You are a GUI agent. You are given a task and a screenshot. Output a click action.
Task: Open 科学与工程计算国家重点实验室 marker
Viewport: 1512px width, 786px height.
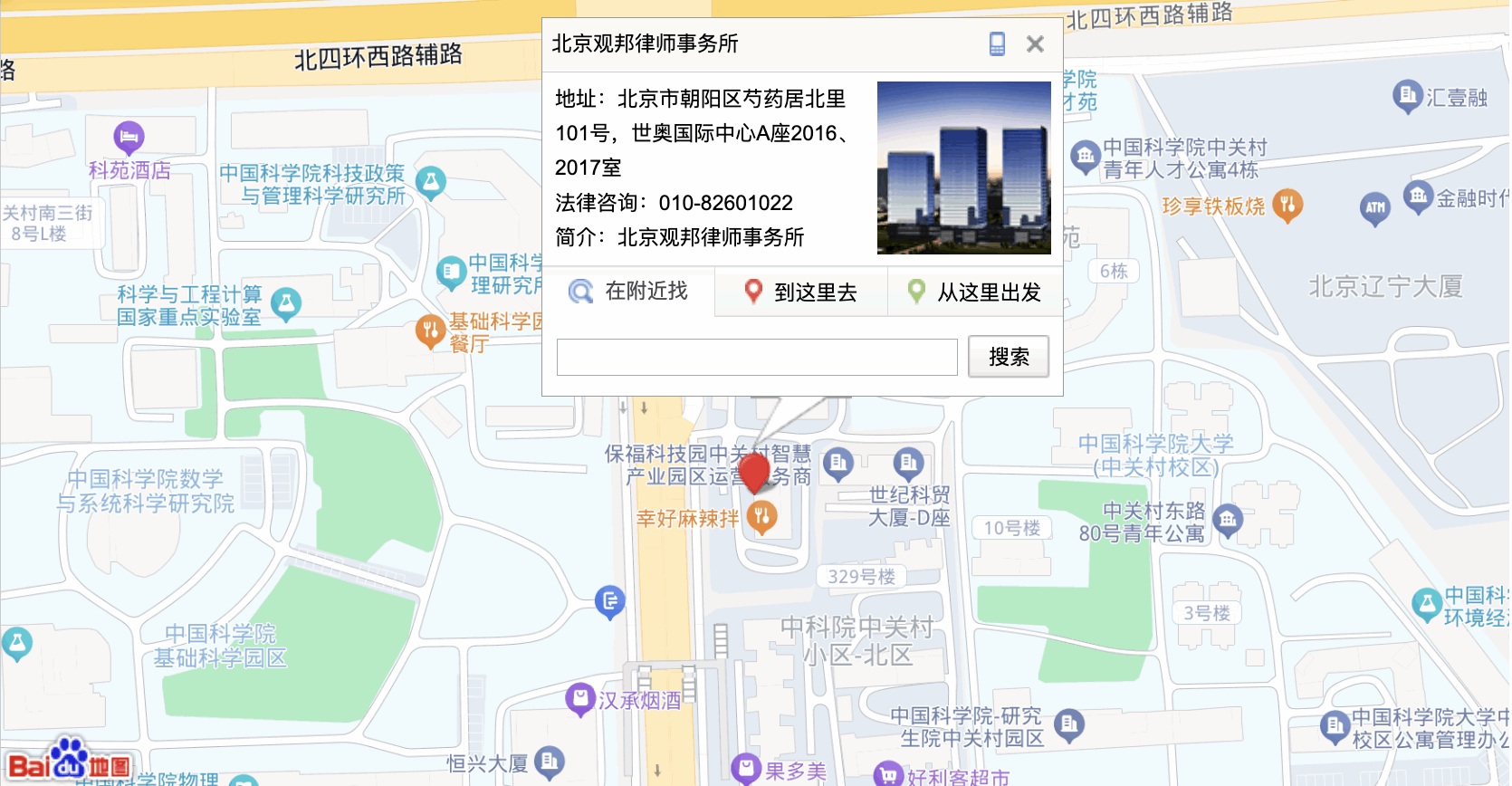(x=286, y=303)
